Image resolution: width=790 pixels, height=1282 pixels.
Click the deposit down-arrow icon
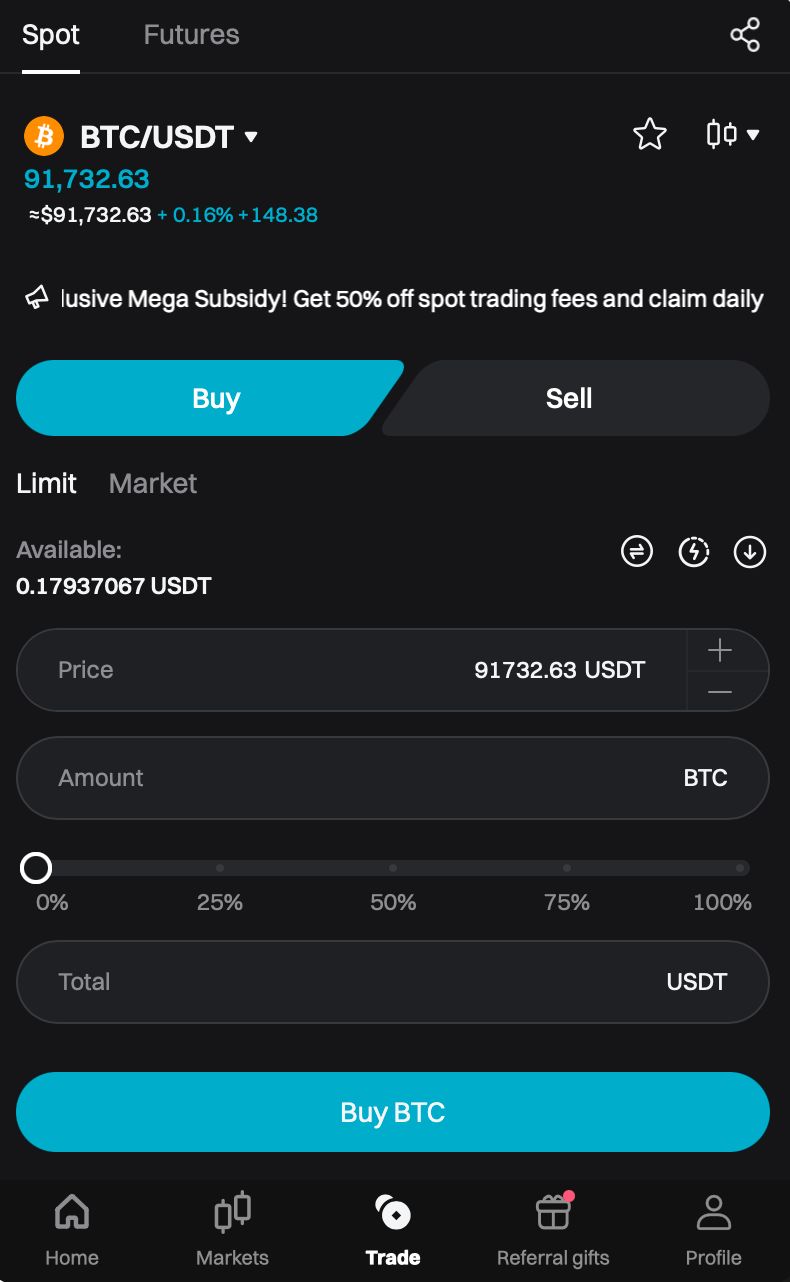(749, 551)
